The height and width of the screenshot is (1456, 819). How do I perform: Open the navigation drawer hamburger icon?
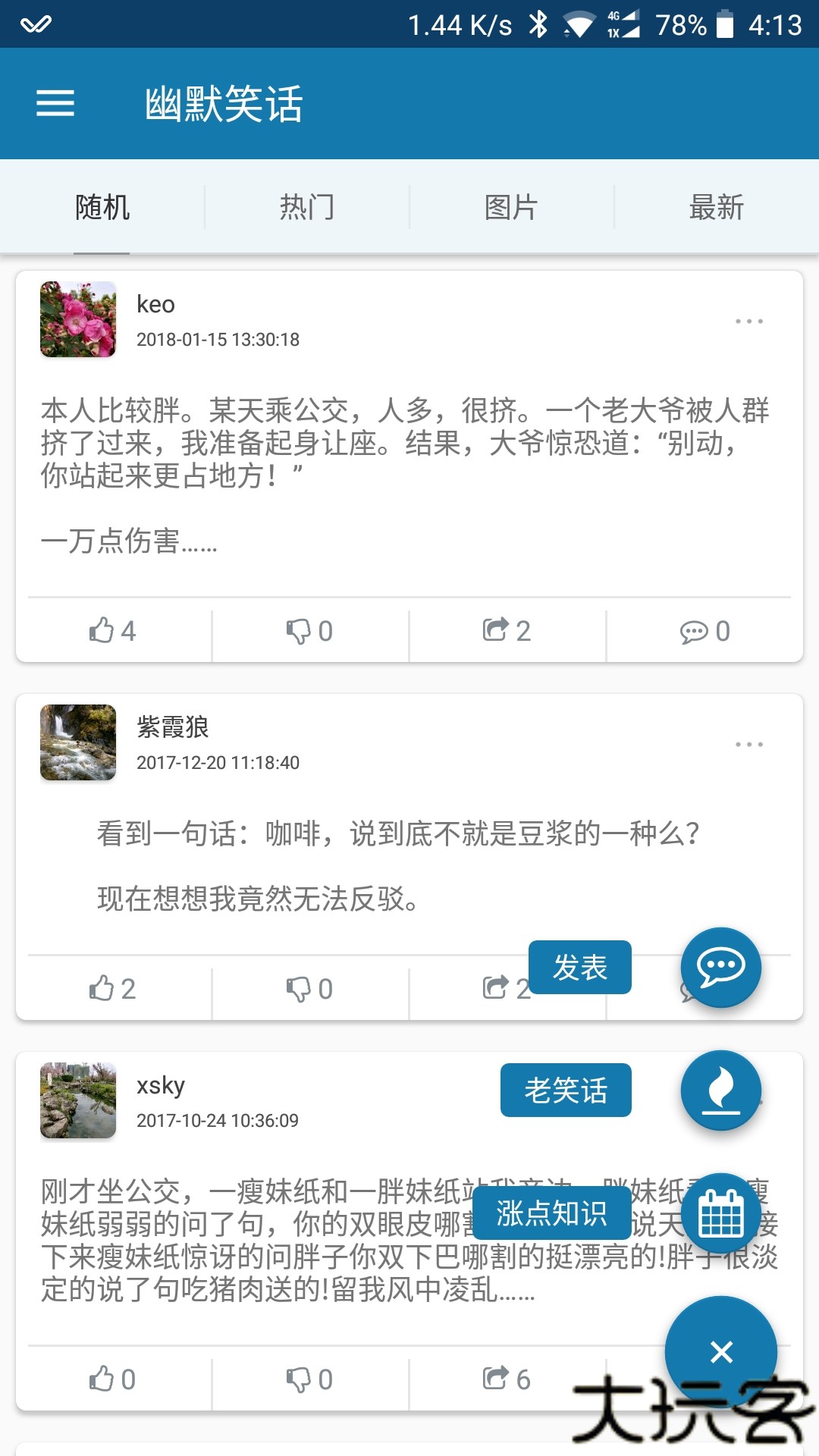pyautogui.click(x=54, y=103)
